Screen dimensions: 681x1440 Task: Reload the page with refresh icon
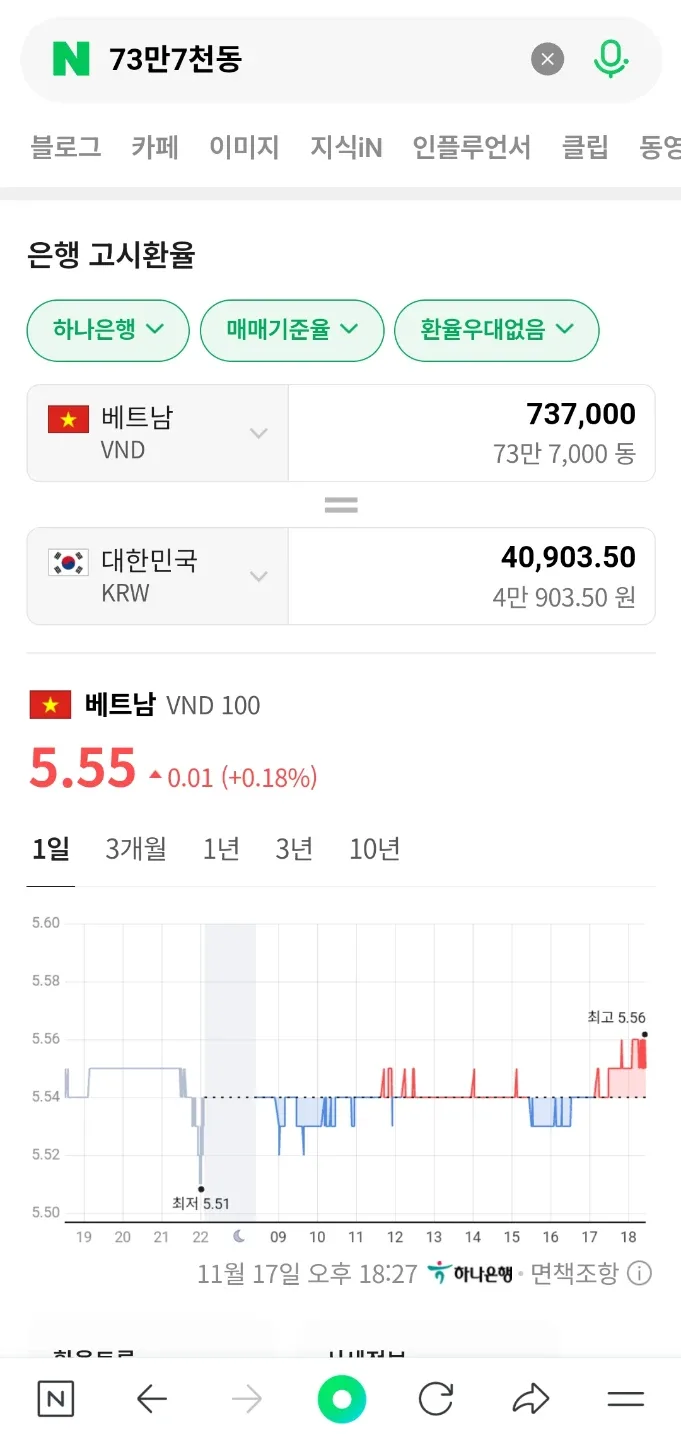click(x=435, y=1399)
